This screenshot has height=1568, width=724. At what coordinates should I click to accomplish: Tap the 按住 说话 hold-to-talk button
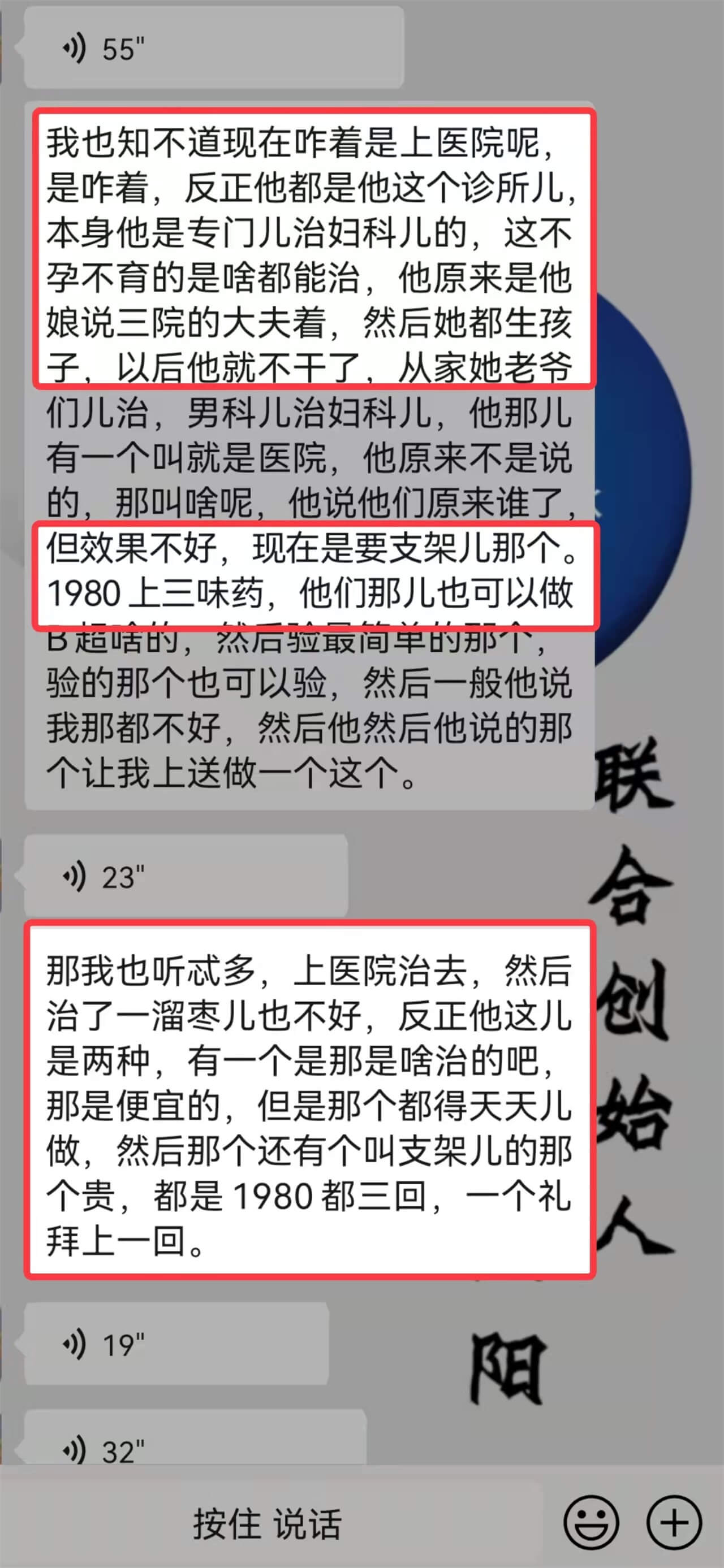268,1523
